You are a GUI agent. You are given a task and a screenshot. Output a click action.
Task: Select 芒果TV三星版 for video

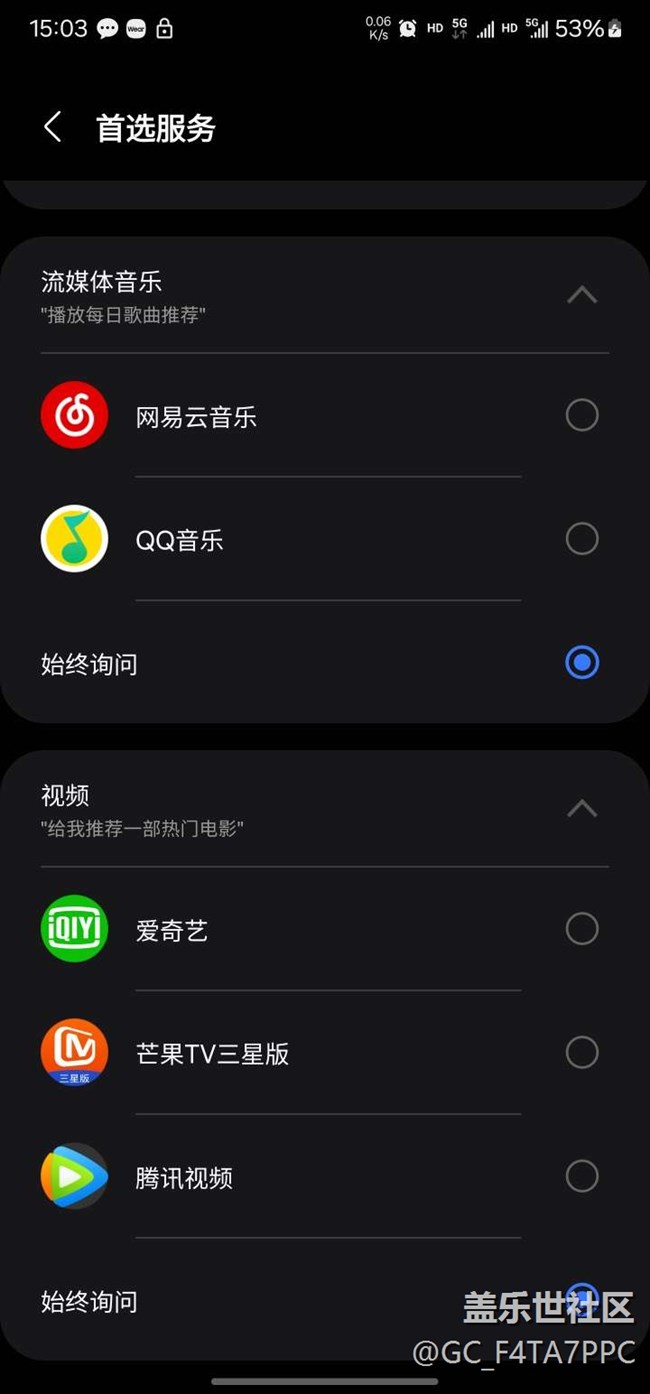581,1052
